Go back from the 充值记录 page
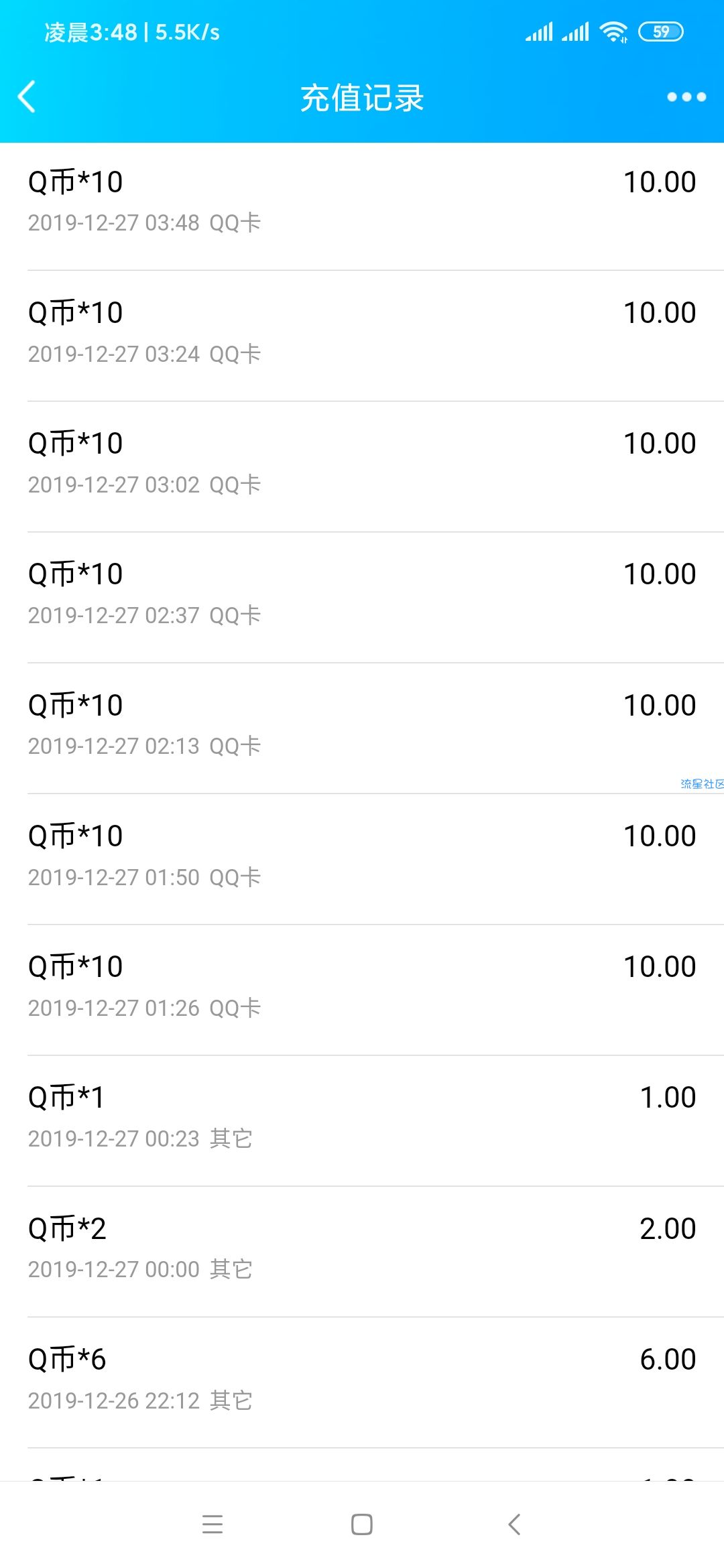Viewport: 724px width, 1568px height. [x=27, y=97]
